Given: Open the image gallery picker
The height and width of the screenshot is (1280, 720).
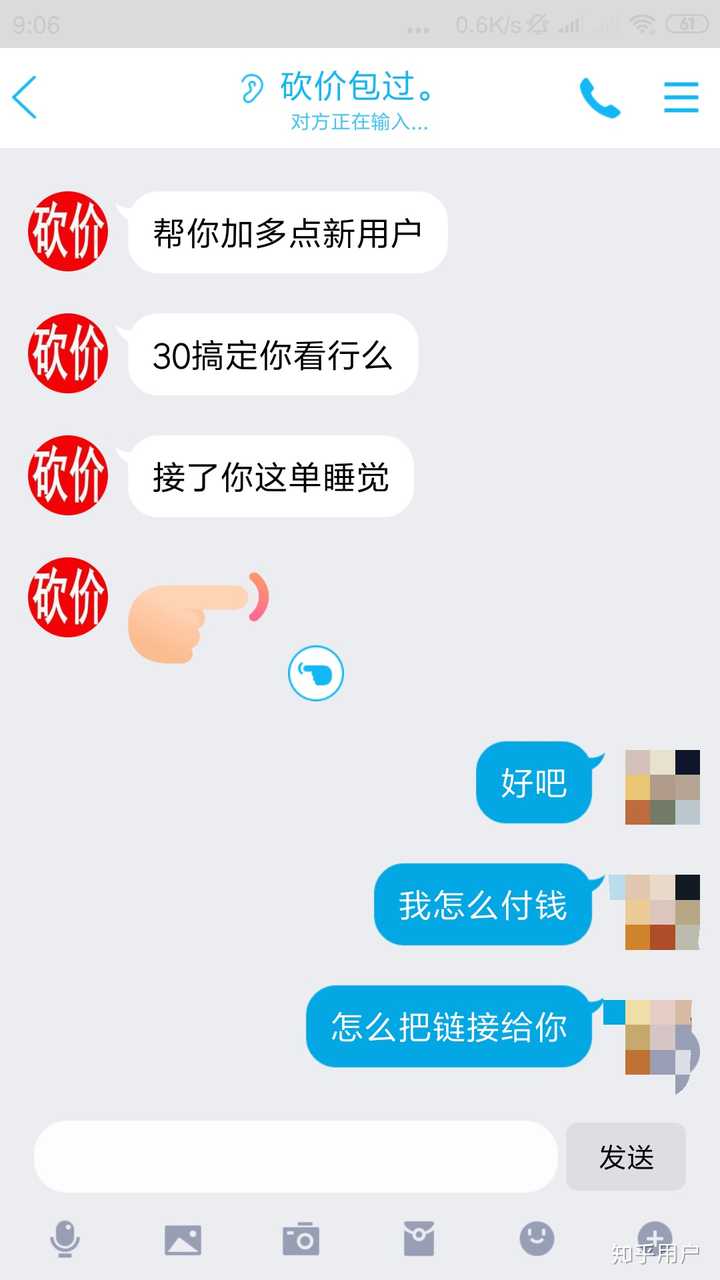Looking at the screenshot, I should click(183, 1240).
